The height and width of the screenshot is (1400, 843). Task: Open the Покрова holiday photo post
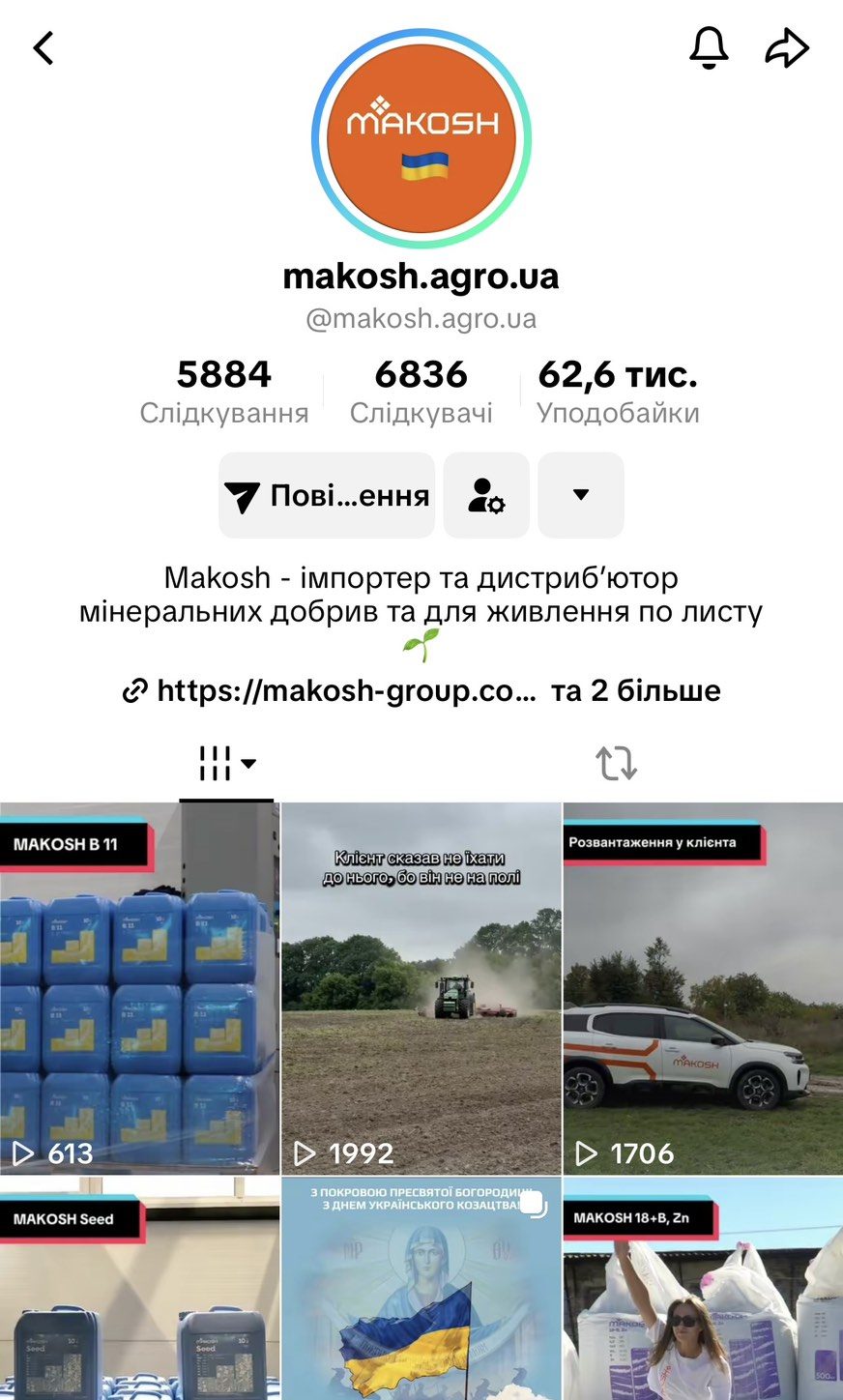(421, 1296)
